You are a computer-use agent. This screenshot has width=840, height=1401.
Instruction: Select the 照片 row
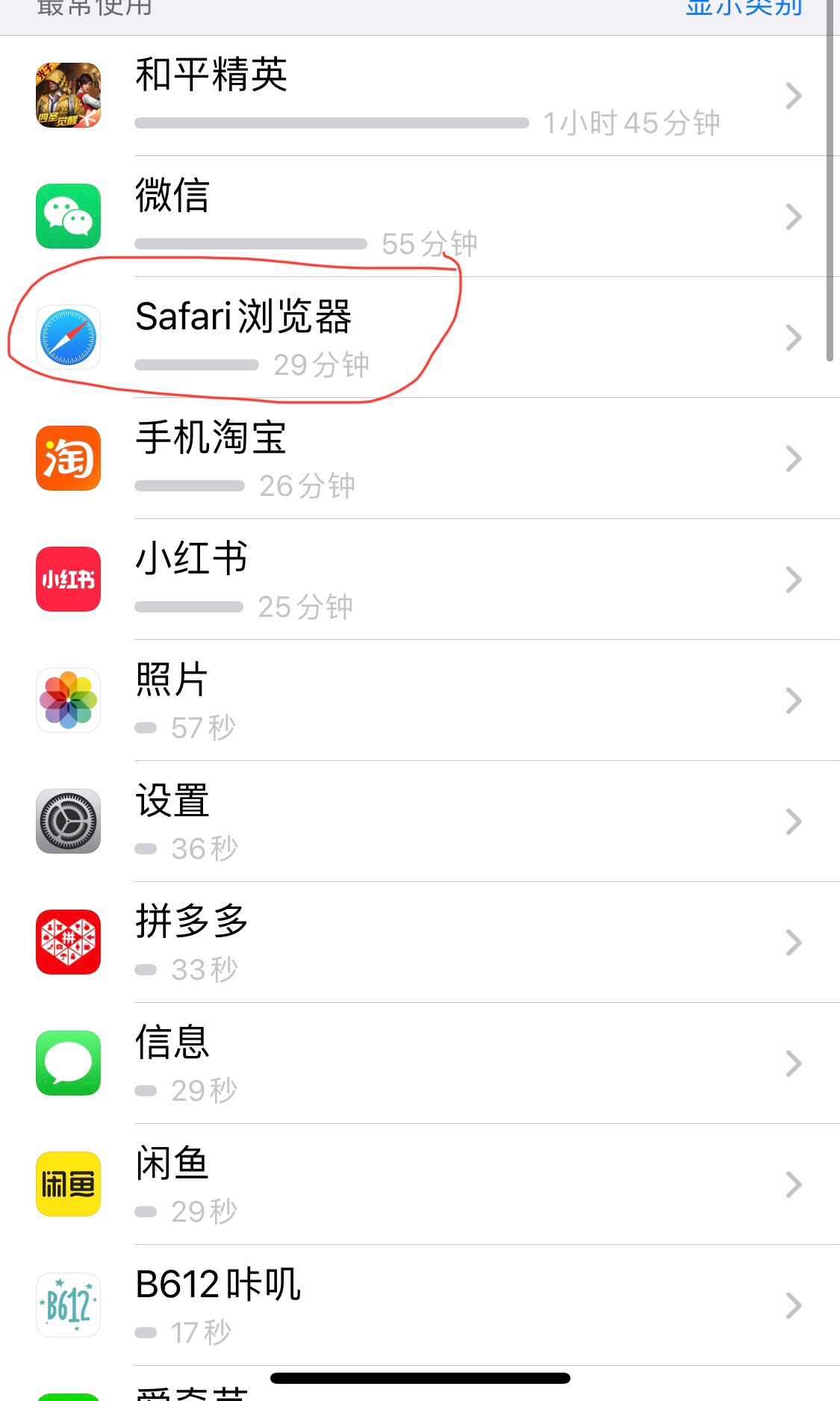coord(418,700)
